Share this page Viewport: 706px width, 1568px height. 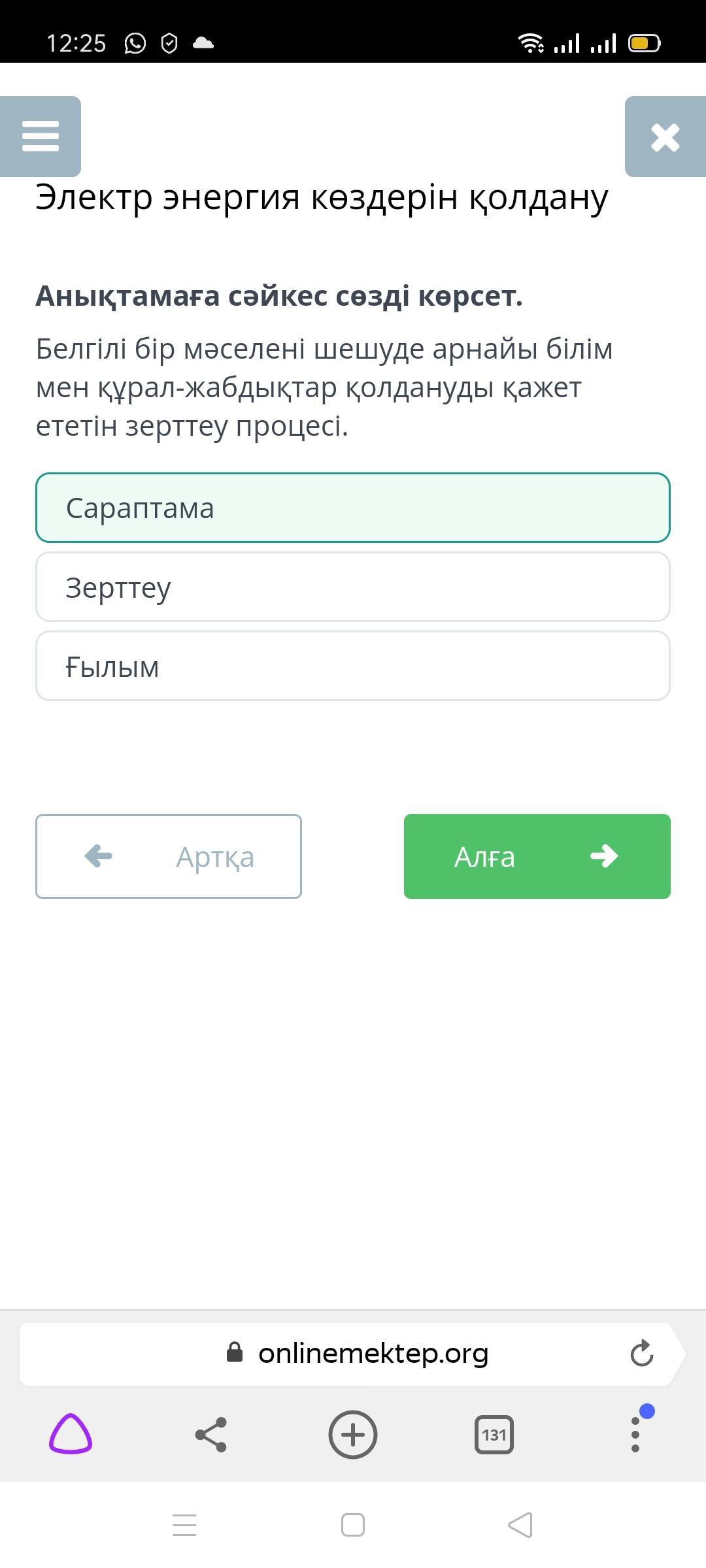[211, 1434]
